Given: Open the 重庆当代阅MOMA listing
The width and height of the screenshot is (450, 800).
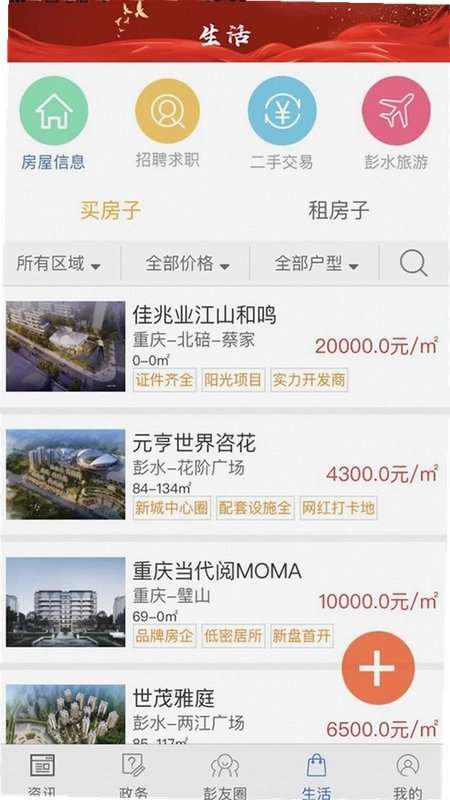Looking at the screenshot, I should coord(225,602).
